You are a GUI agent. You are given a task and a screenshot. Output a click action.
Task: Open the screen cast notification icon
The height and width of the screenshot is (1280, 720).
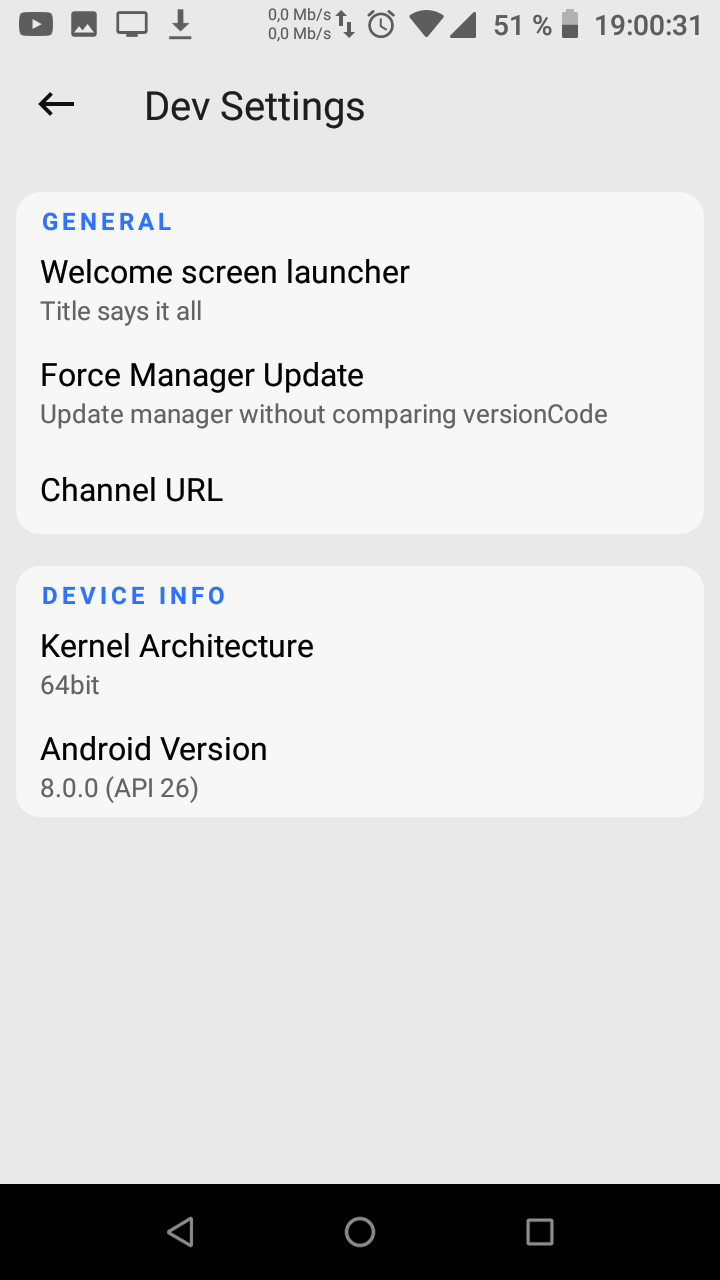[131, 22]
